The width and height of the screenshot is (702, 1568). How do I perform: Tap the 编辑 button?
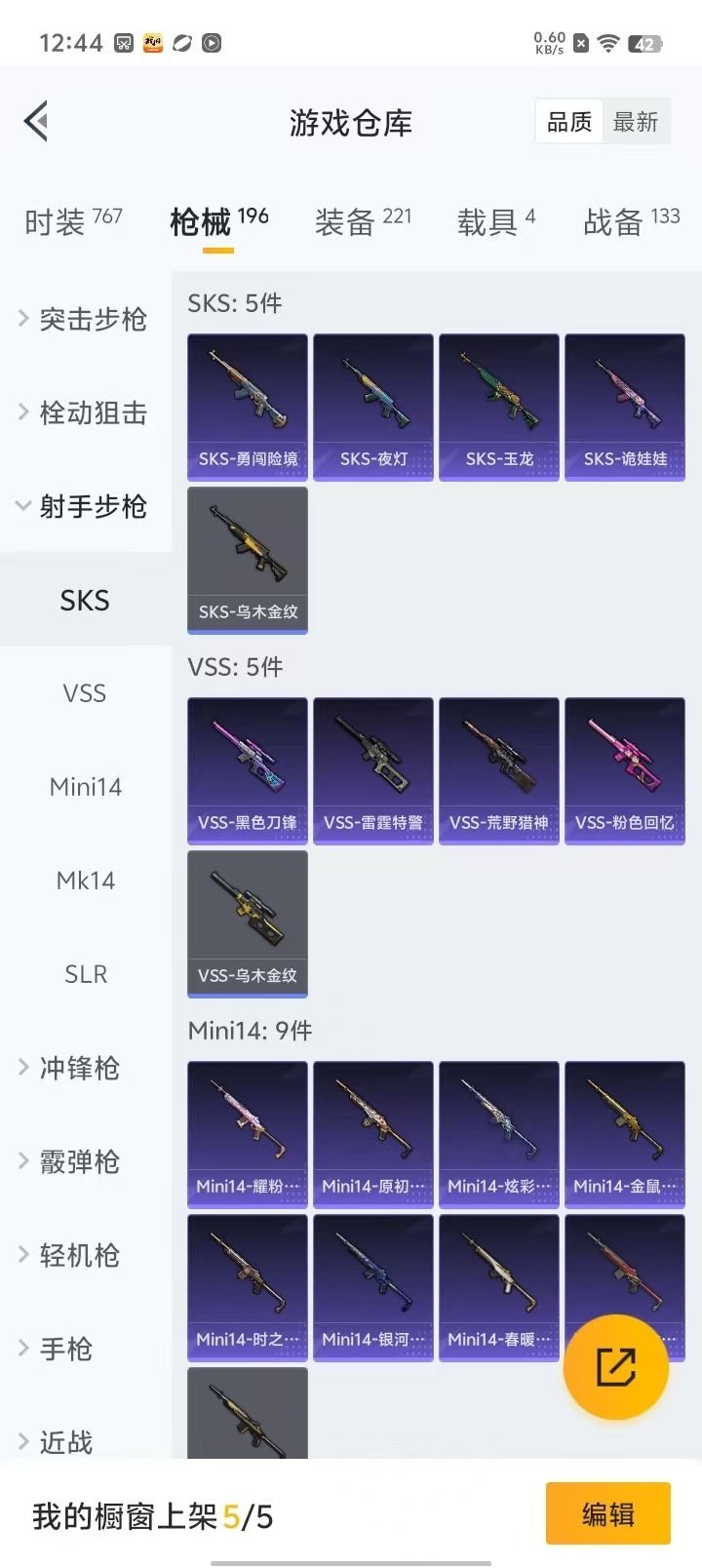click(608, 1513)
